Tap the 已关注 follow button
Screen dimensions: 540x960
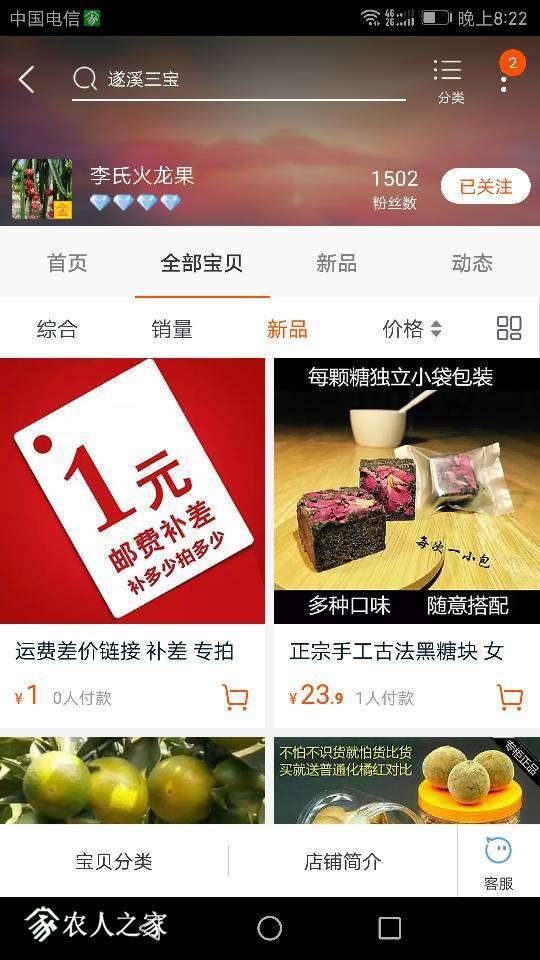486,186
